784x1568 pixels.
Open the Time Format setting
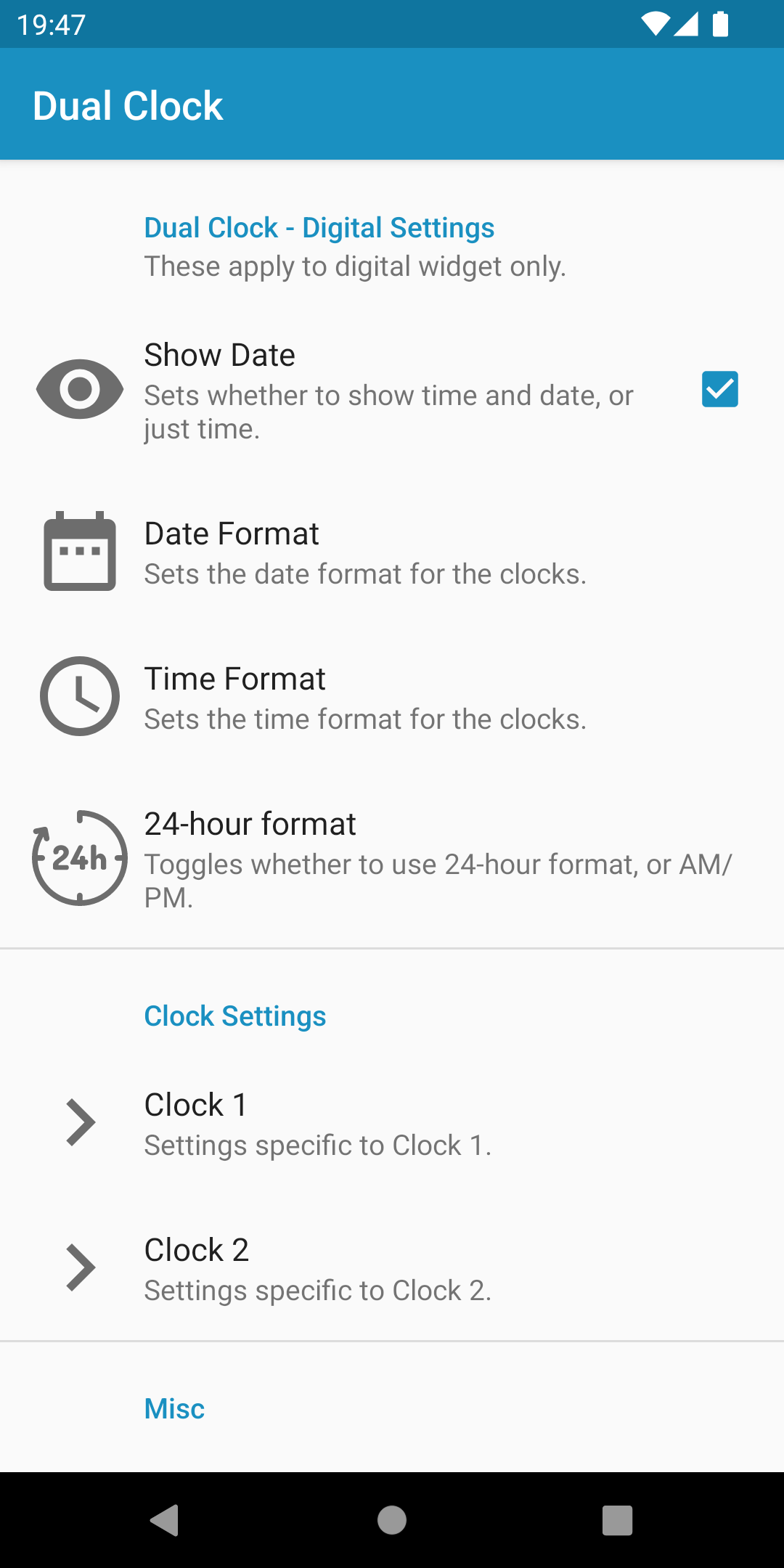point(392,698)
